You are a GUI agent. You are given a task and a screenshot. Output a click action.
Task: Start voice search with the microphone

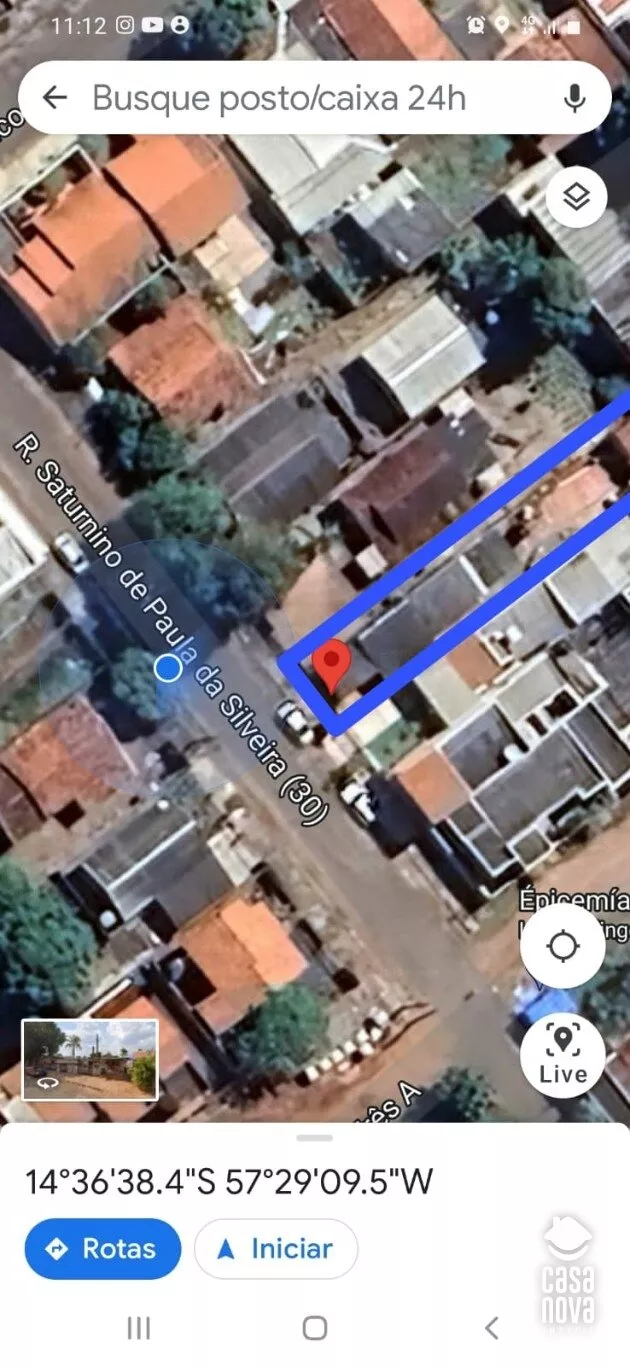[x=574, y=97]
